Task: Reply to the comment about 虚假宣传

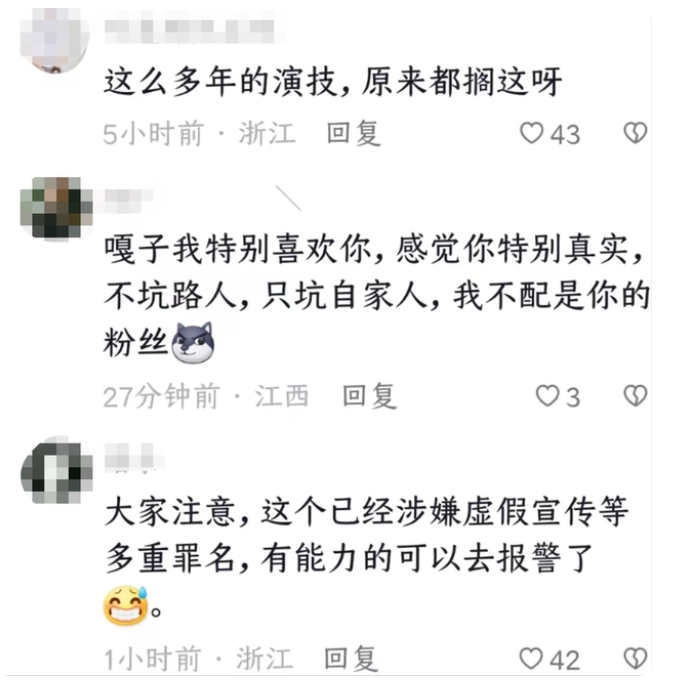Action: pyautogui.click(x=352, y=659)
